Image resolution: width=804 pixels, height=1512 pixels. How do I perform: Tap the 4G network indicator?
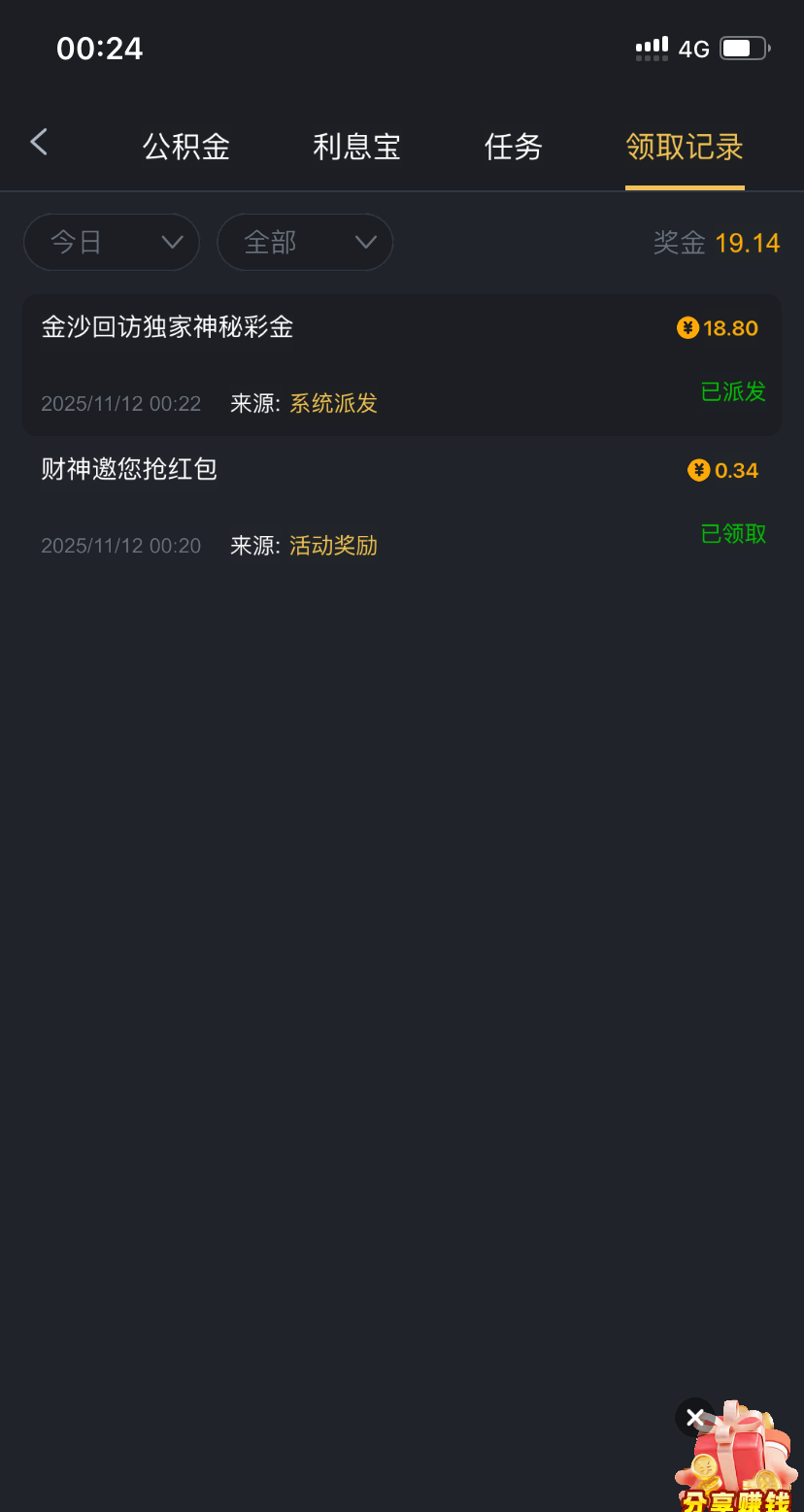695,49
